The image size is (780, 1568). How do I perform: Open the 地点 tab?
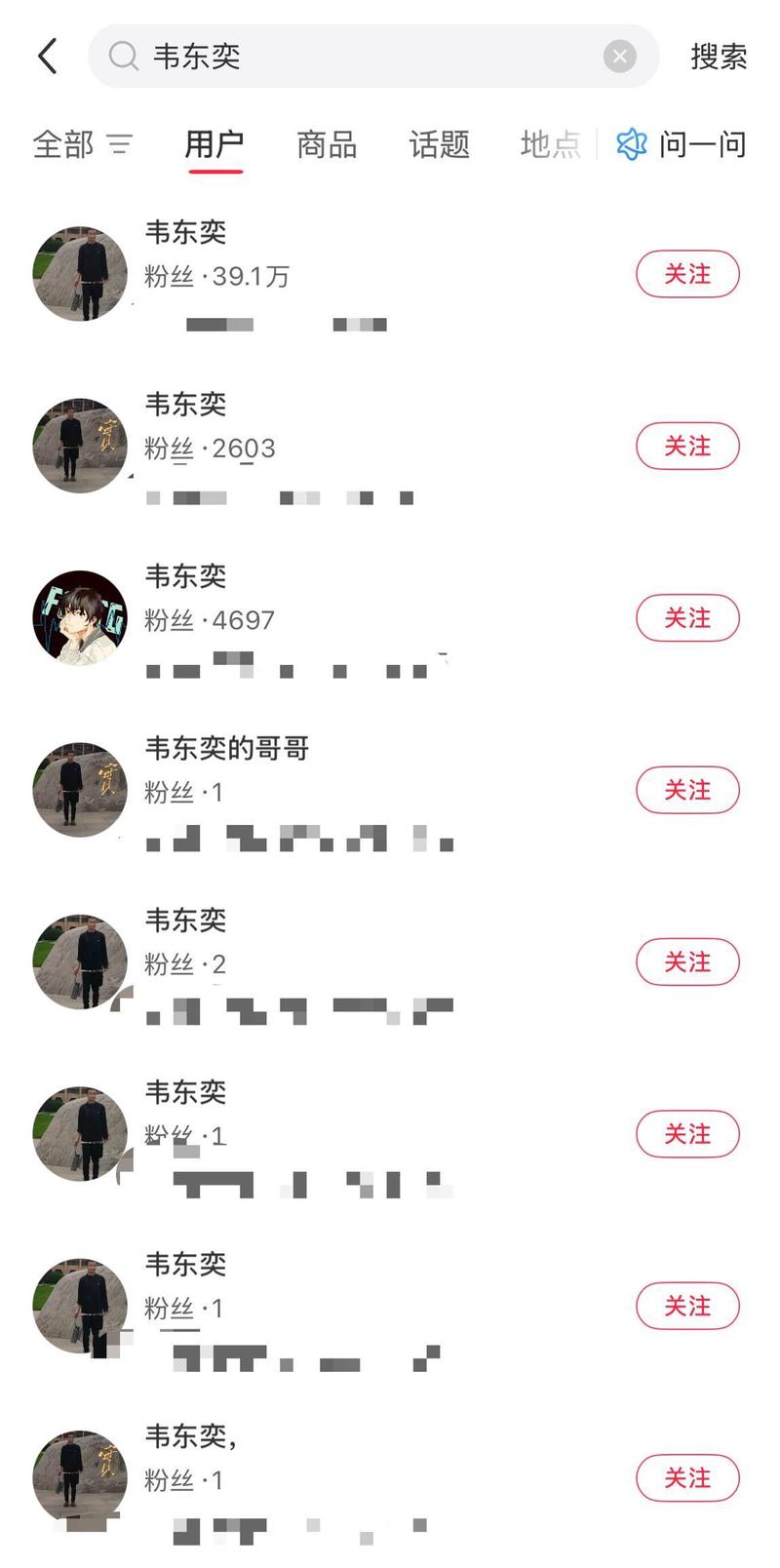pos(549,144)
